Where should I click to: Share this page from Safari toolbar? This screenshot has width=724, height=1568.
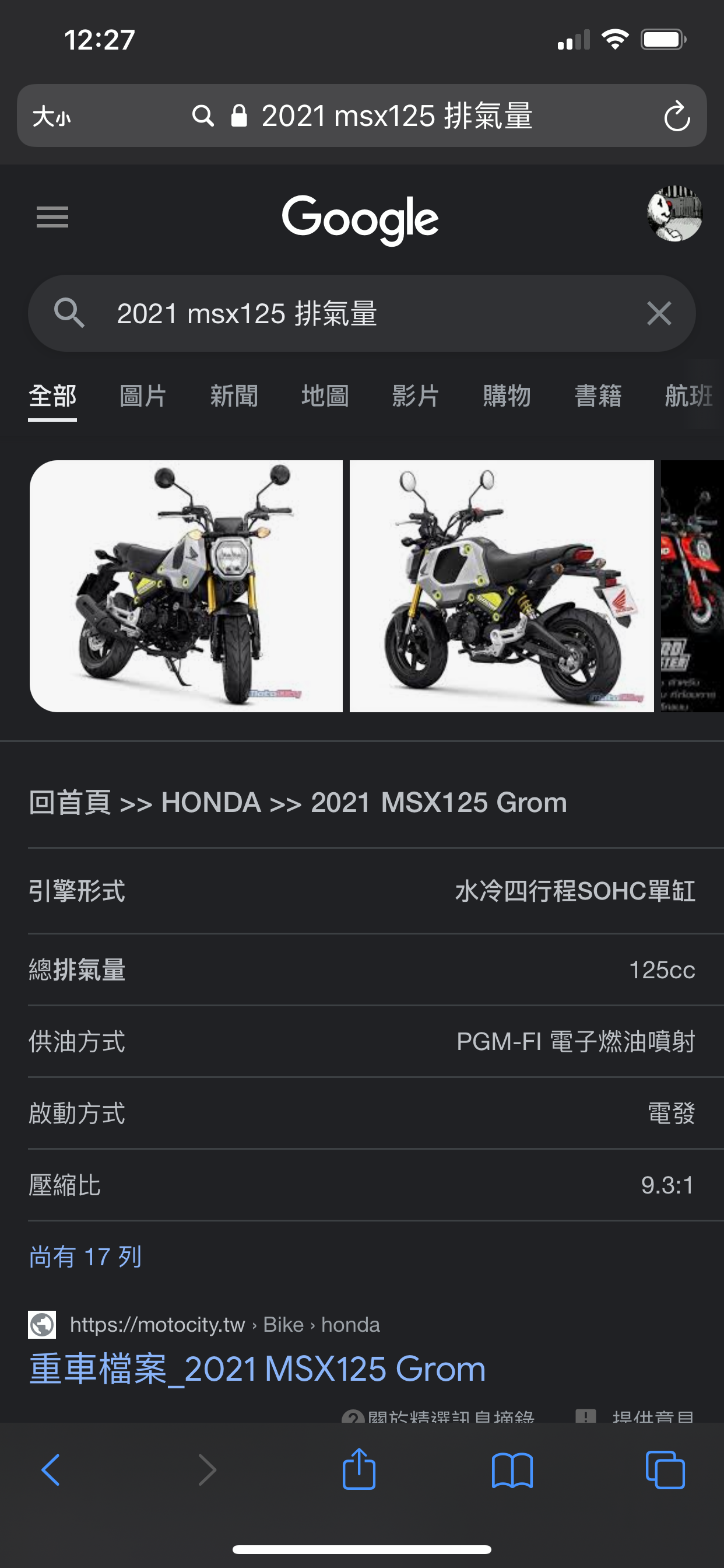point(359,1469)
